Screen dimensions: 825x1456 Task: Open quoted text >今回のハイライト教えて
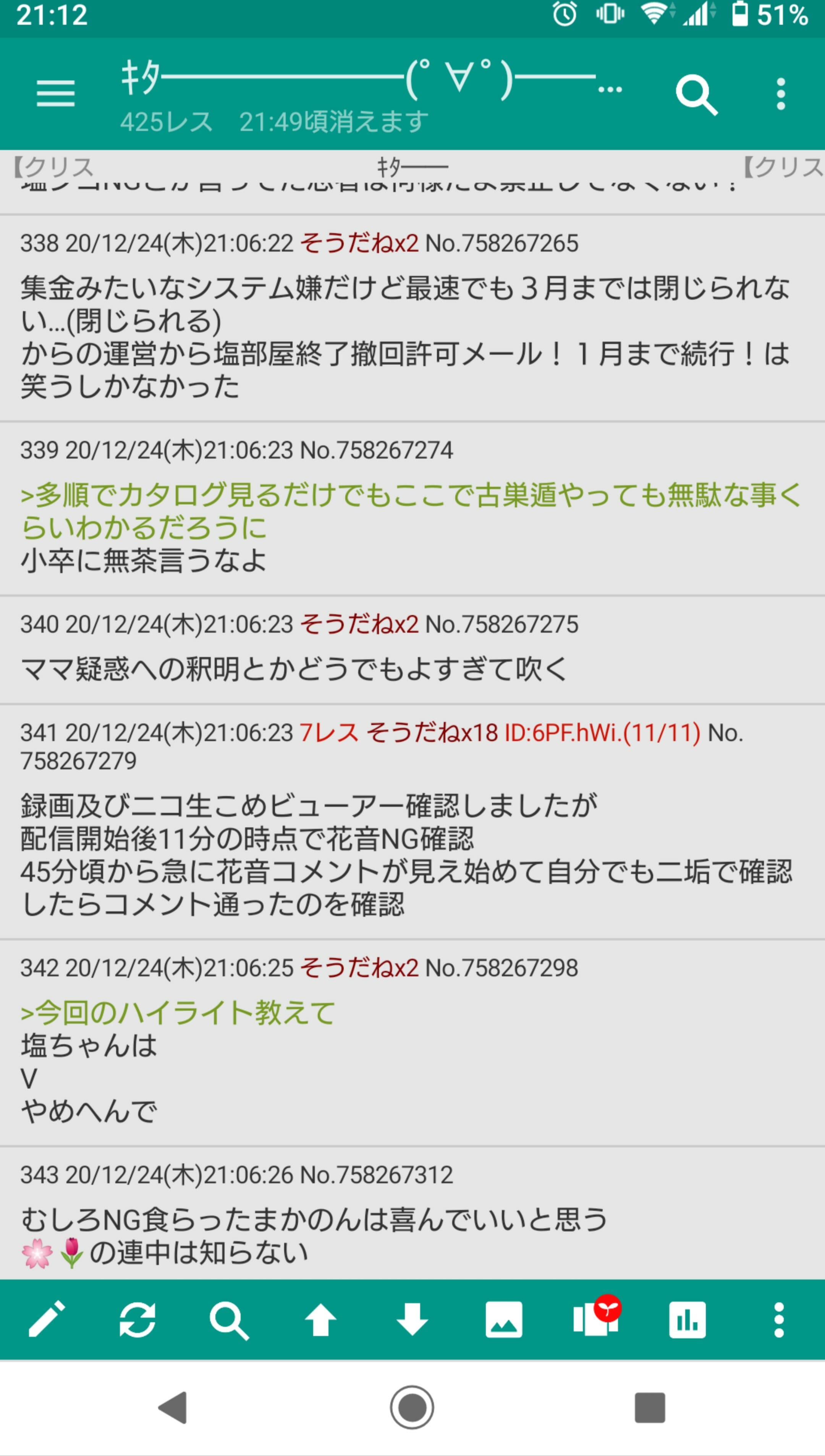178,1013
